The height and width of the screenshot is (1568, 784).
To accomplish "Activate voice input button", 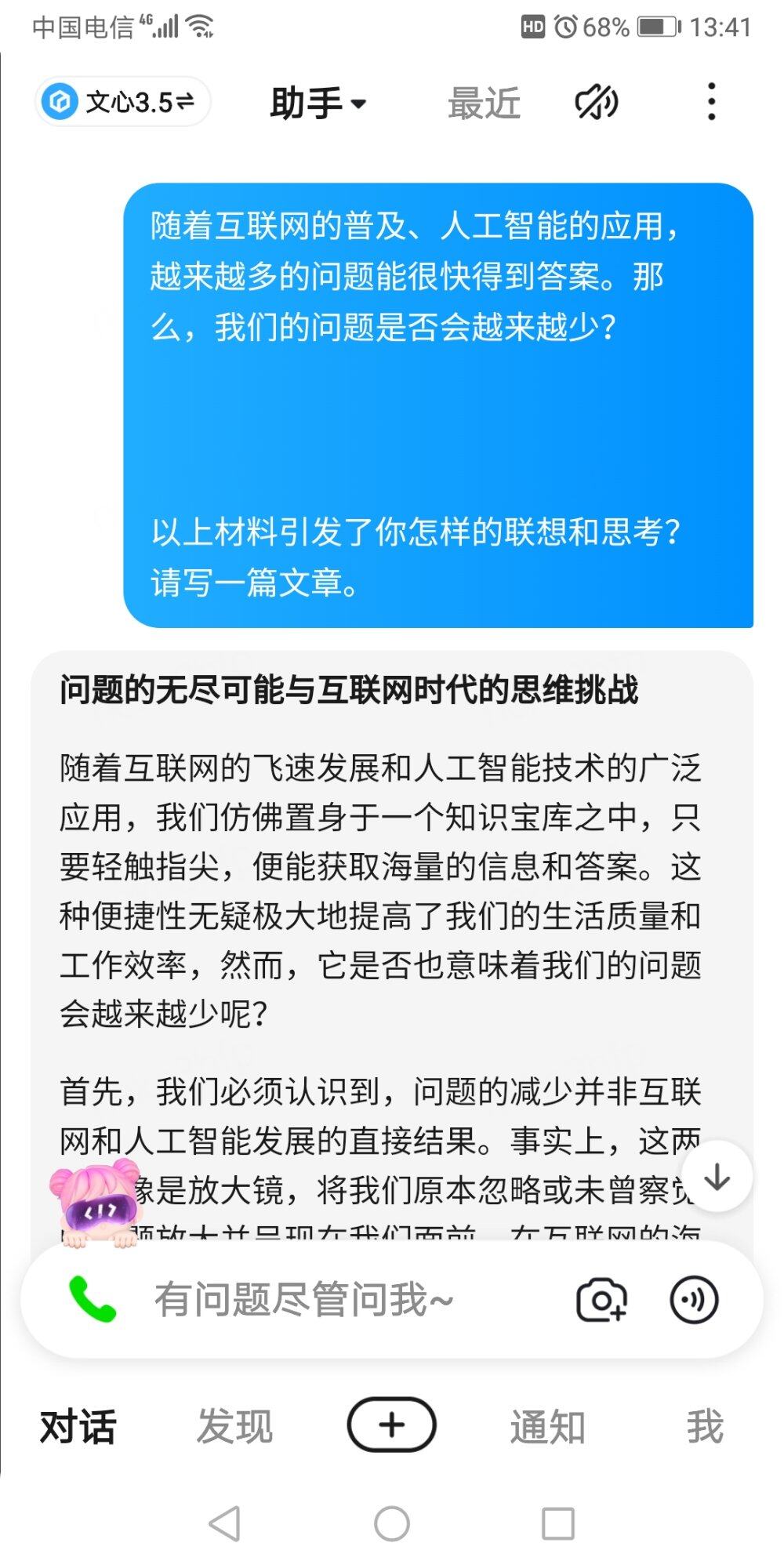I will click(x=694, y=1299).
